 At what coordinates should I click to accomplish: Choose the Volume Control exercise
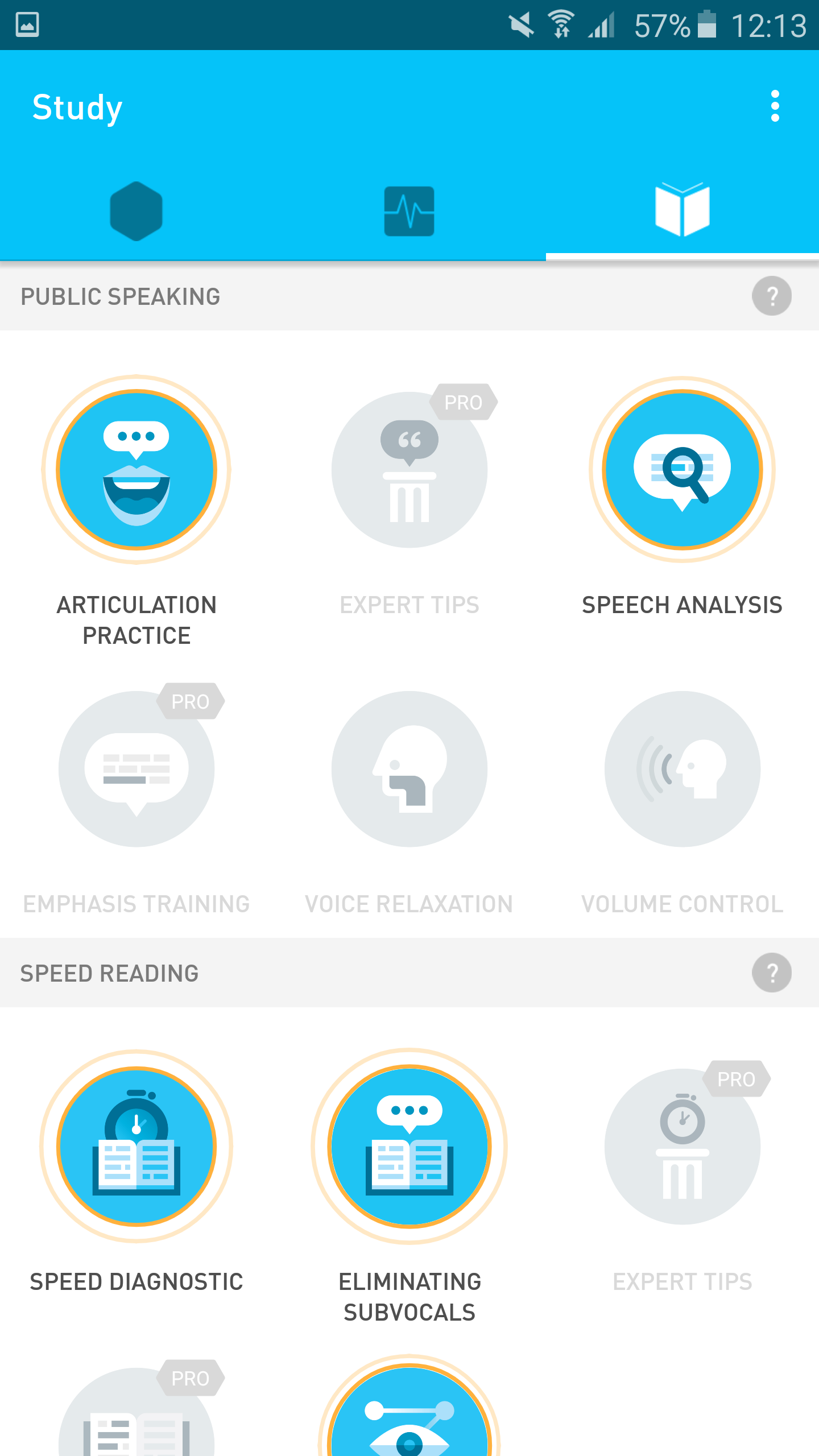click(x=682, y=769)
